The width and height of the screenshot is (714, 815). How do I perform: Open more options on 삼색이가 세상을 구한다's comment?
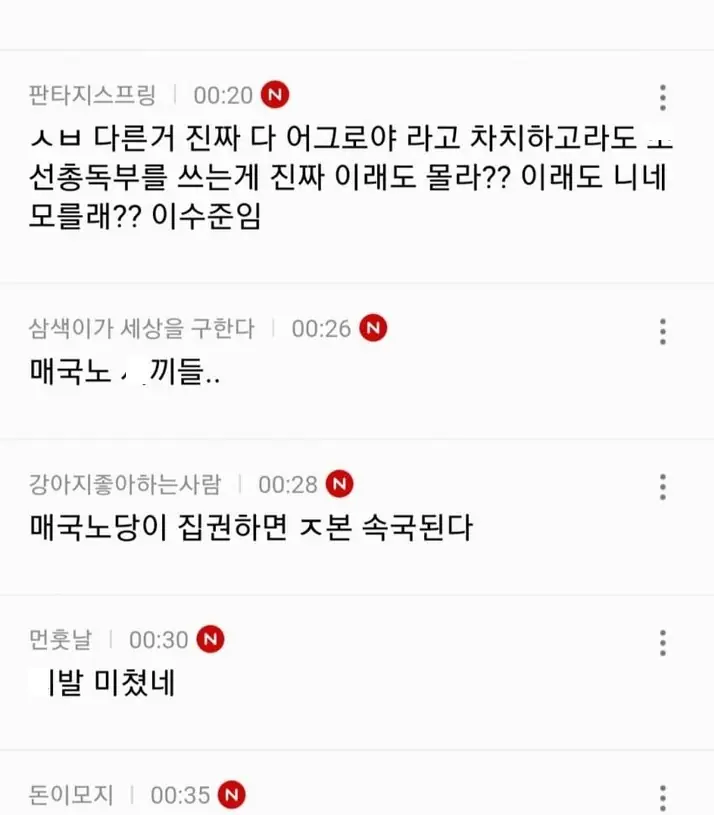pyautogui.click(x=662, y=332)
